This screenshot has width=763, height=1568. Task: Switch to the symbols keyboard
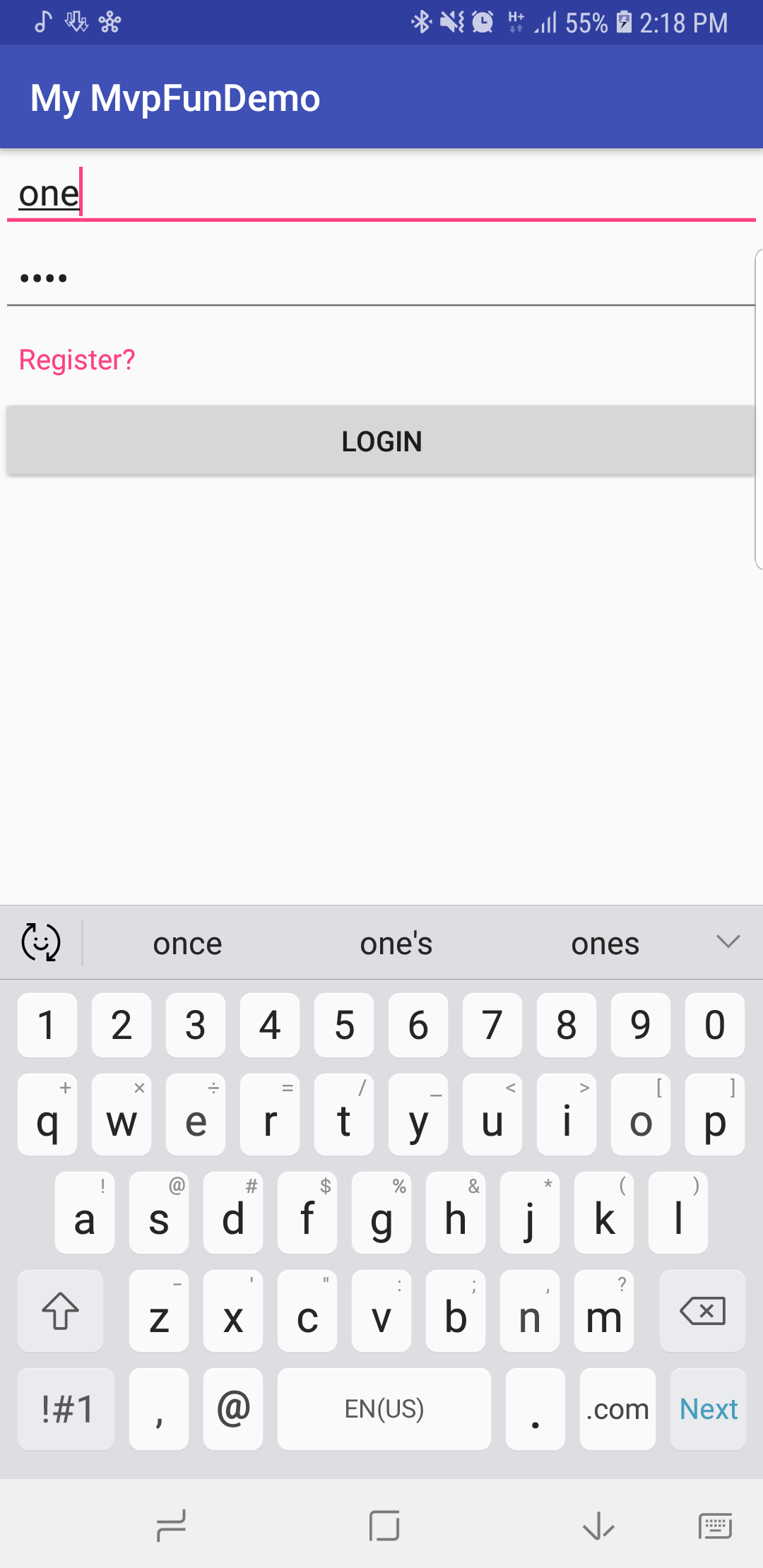pos(66,1409)
